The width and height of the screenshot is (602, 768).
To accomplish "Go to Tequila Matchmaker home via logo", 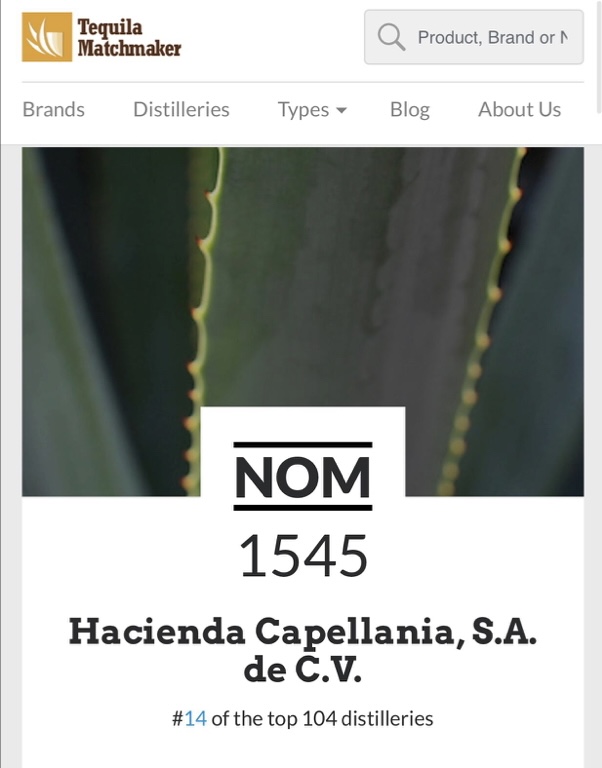I will (102, 38).
